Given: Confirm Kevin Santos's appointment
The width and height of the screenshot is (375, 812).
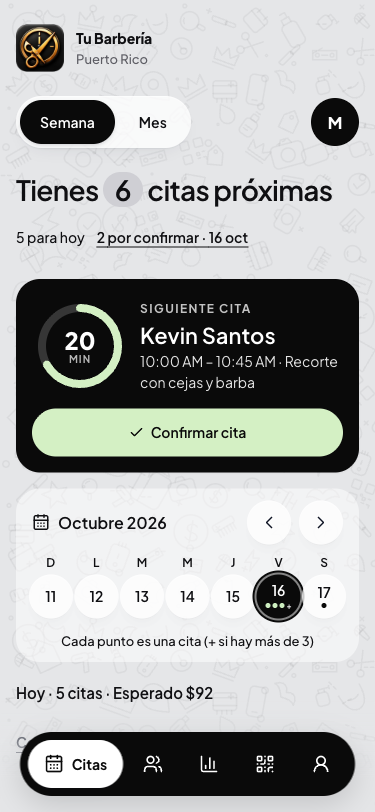Looking at the screenshot, I should (x=188, y=432).
